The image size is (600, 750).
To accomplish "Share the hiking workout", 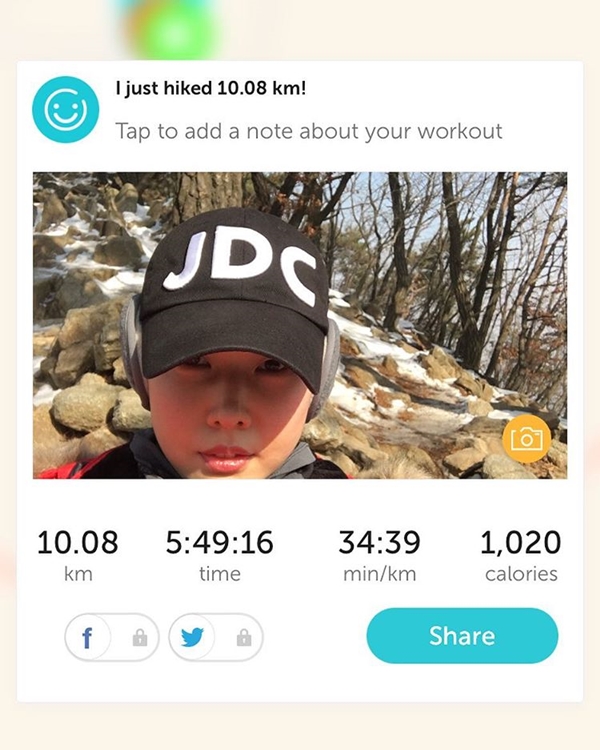I will [462, 636].
